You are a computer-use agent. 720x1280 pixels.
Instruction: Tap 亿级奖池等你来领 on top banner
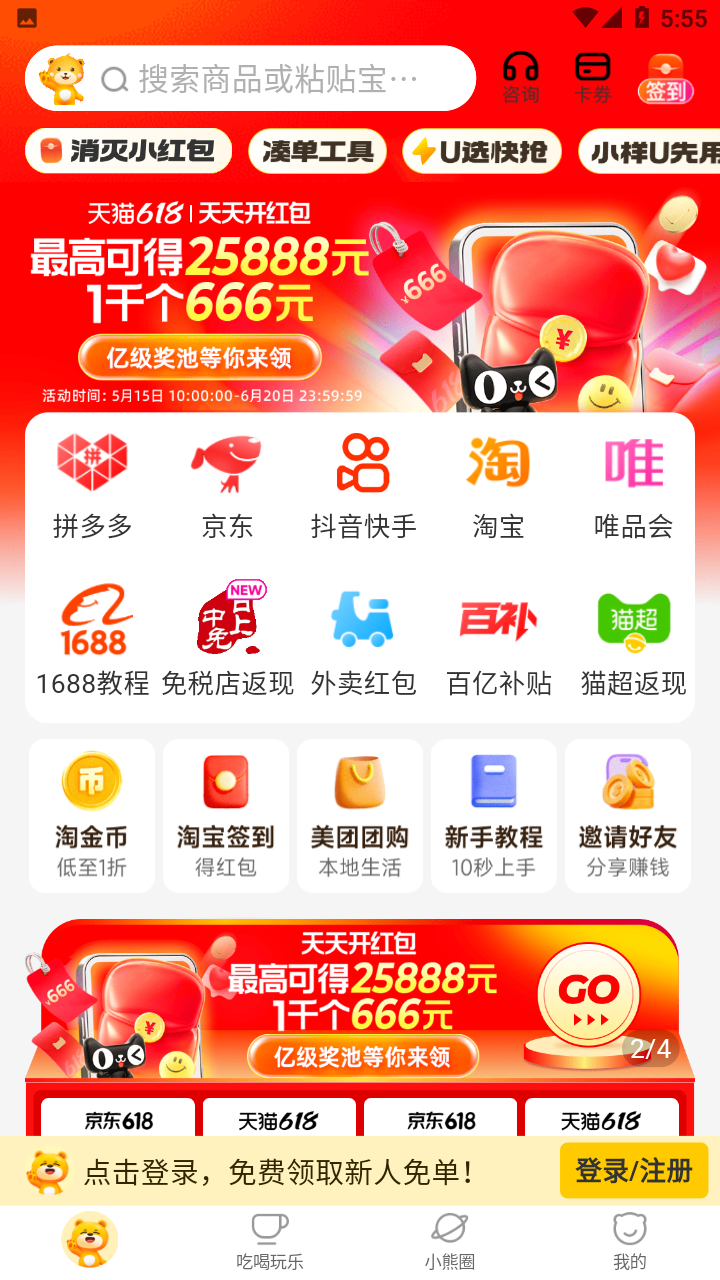[x=200, y=357]
